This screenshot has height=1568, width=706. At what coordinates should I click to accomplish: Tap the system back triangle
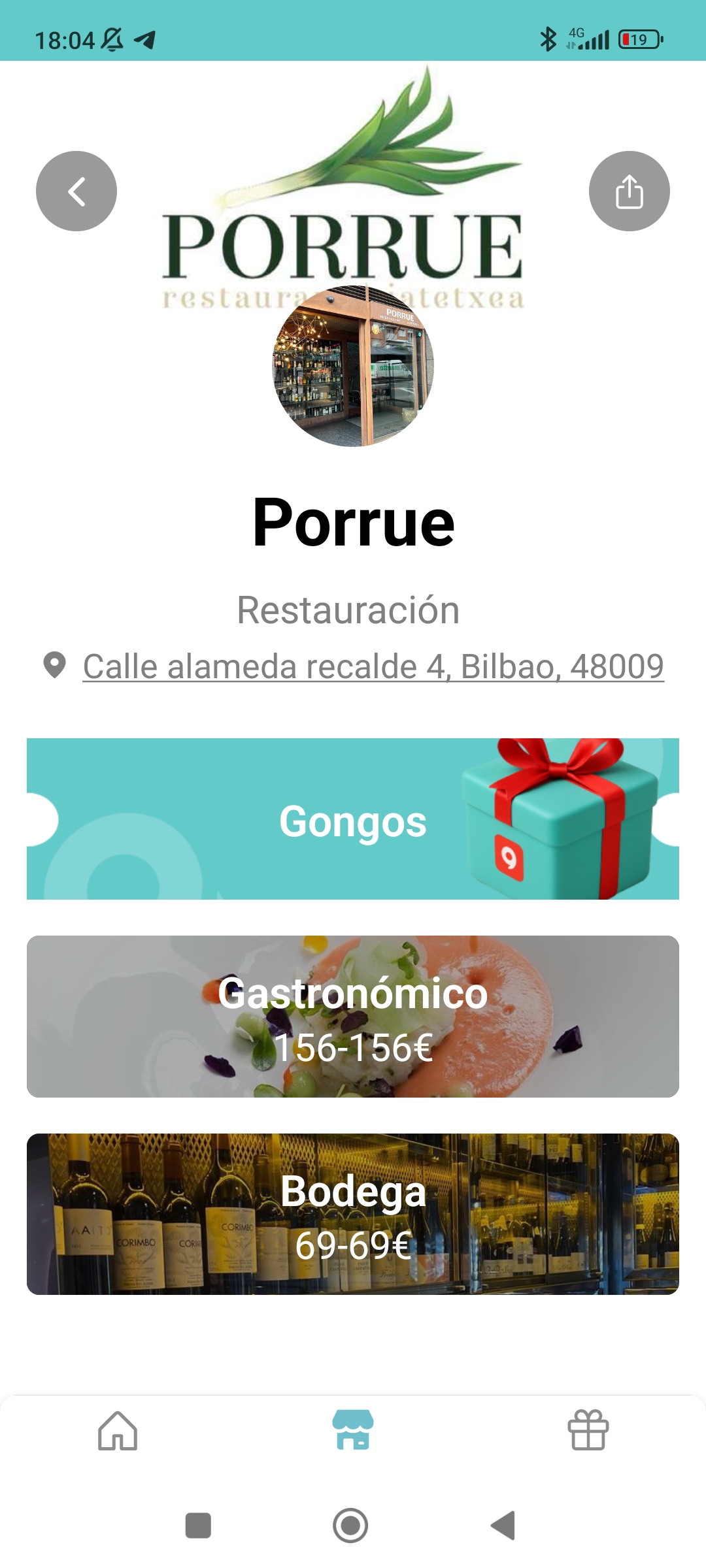click(503, 1526)
